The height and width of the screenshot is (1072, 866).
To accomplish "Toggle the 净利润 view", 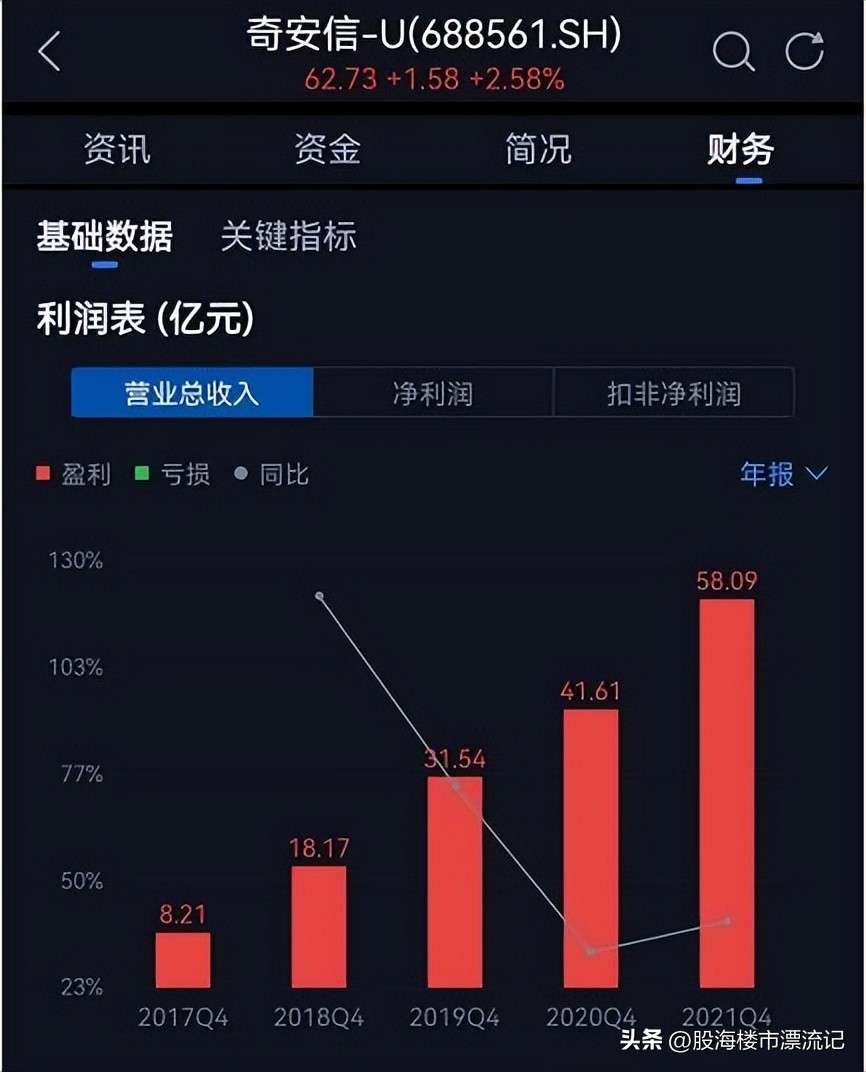I will tap(433, 392).
